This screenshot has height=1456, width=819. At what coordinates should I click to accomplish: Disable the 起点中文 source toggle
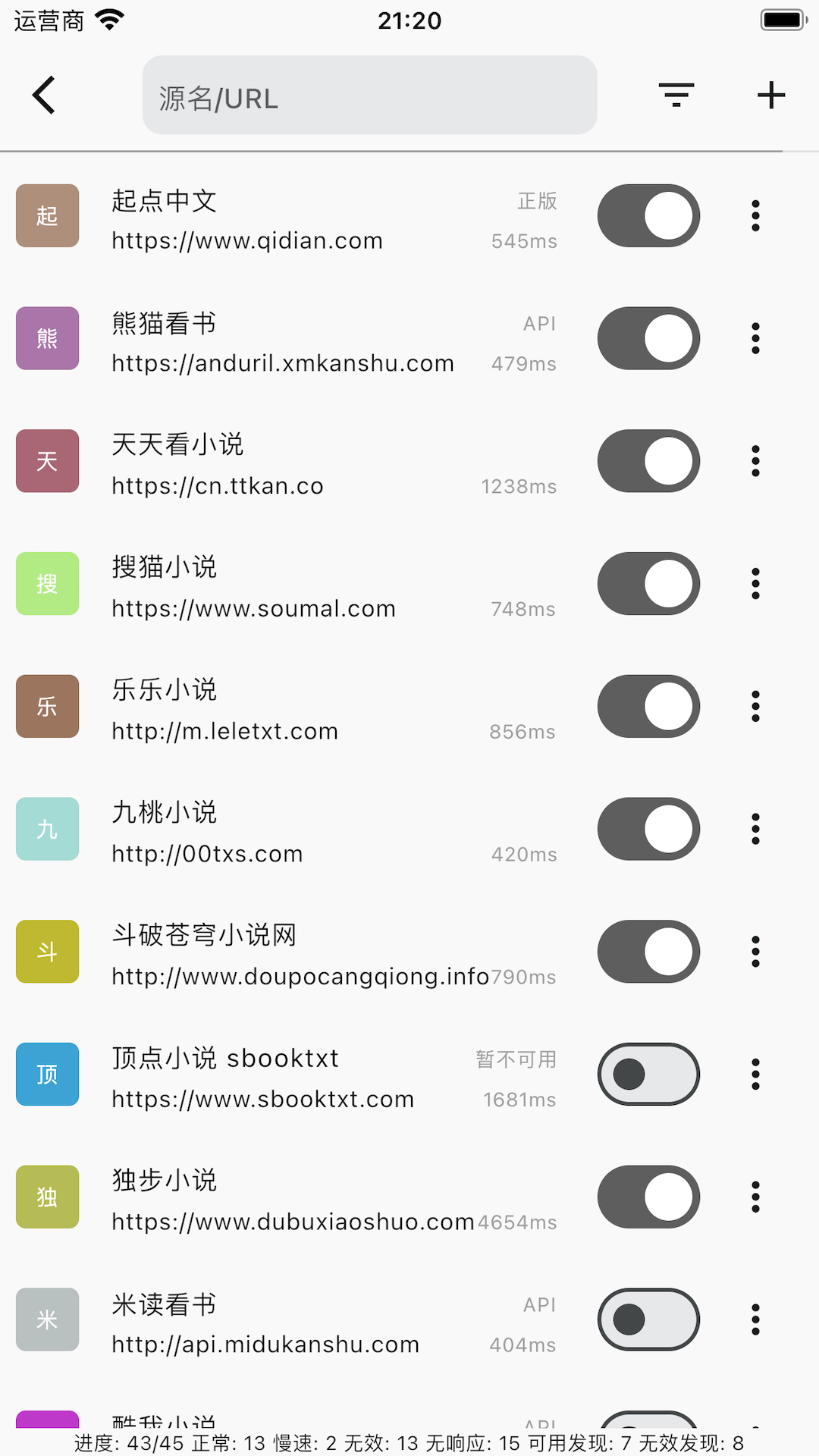pyautogui.click(x=648, y=215)
